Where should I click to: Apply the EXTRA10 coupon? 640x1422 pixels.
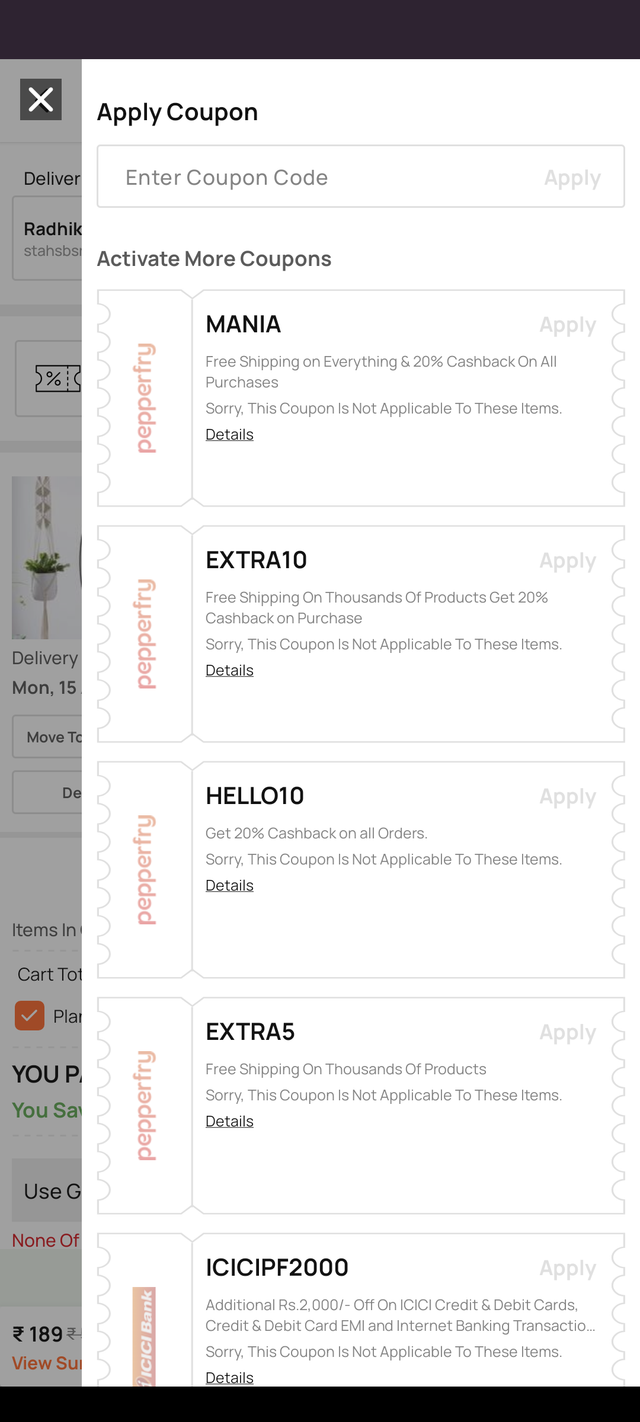click(567, 561)
